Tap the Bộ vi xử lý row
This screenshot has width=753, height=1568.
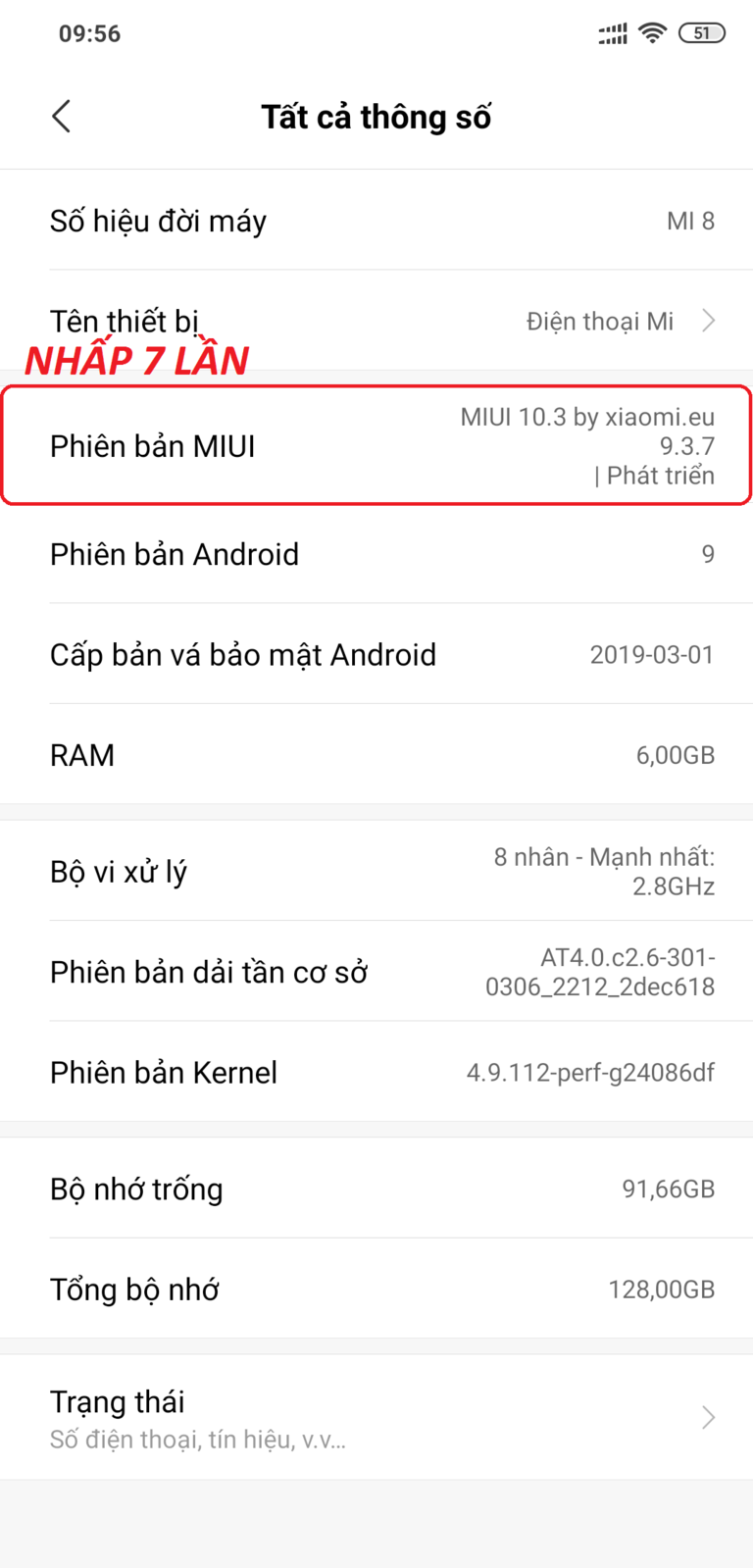376,871
